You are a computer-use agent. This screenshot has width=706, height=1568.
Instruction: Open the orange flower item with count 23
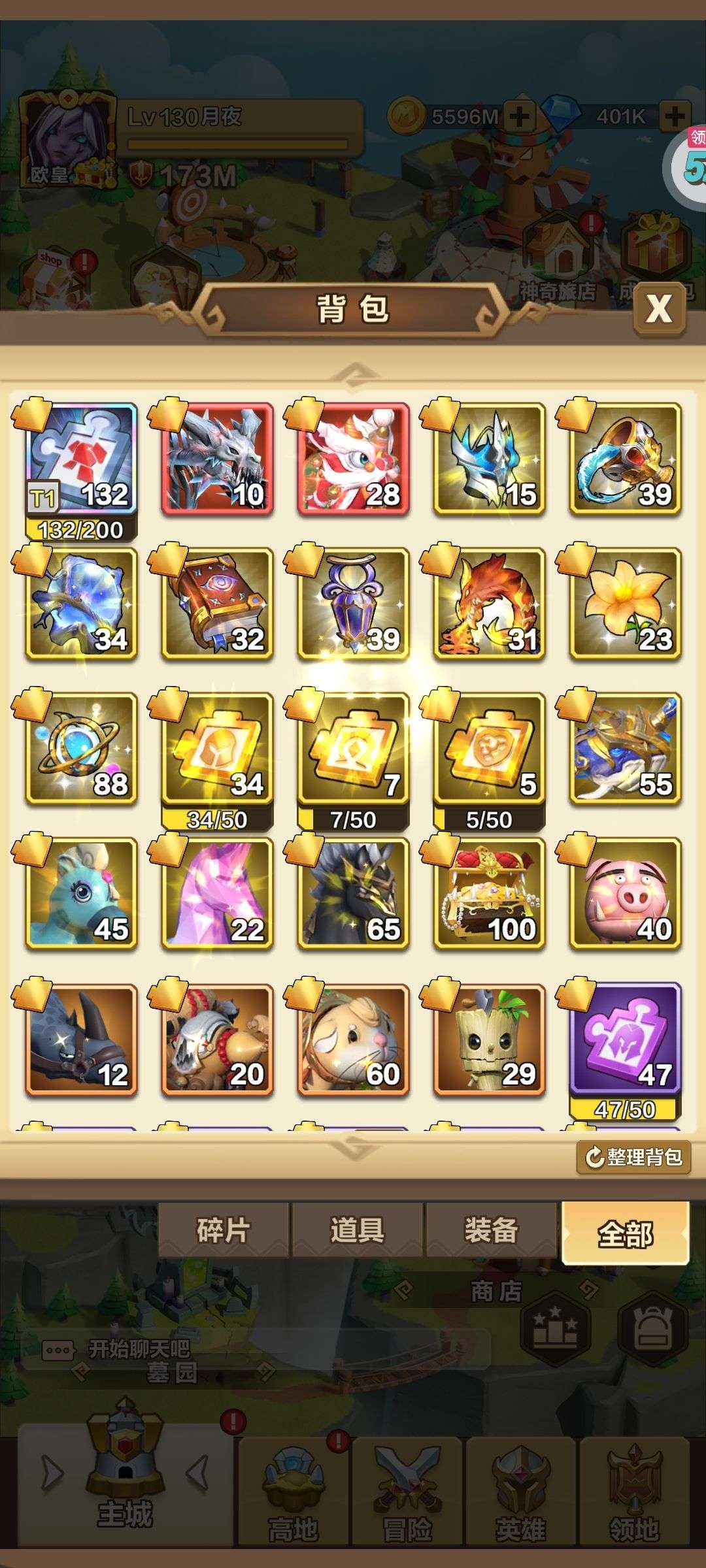coord(625,604)
